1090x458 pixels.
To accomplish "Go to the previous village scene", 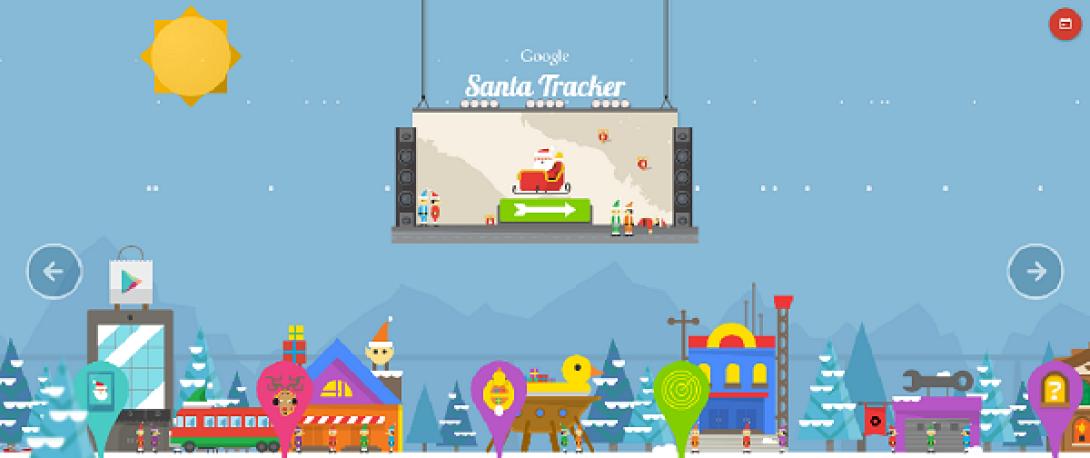I will (x=54, y=271).
